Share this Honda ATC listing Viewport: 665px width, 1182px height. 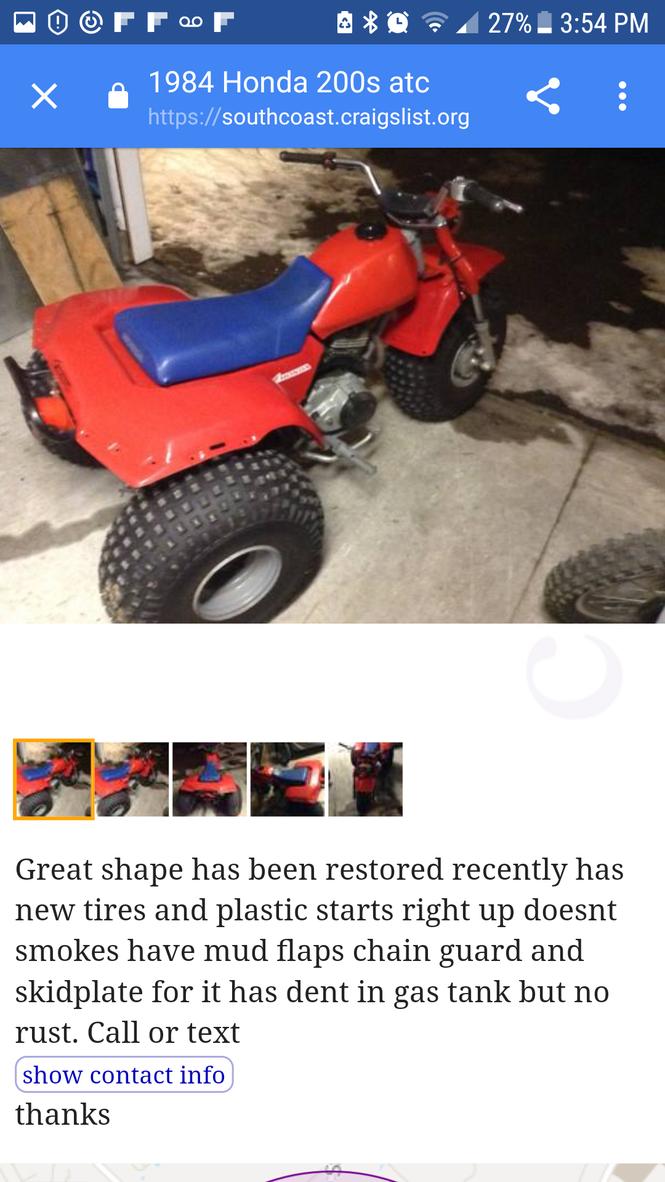click(x=543, y=96)
